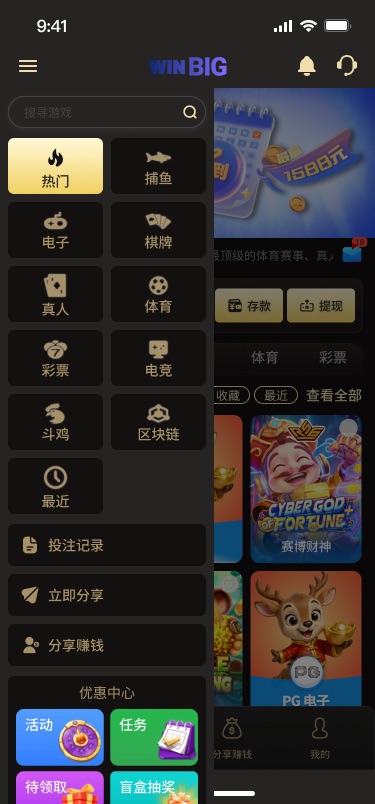Image resolution: width=375 pixels, height=804 pixels.
Task: Open 投注记录 betting records
Action: pos(107,545)
